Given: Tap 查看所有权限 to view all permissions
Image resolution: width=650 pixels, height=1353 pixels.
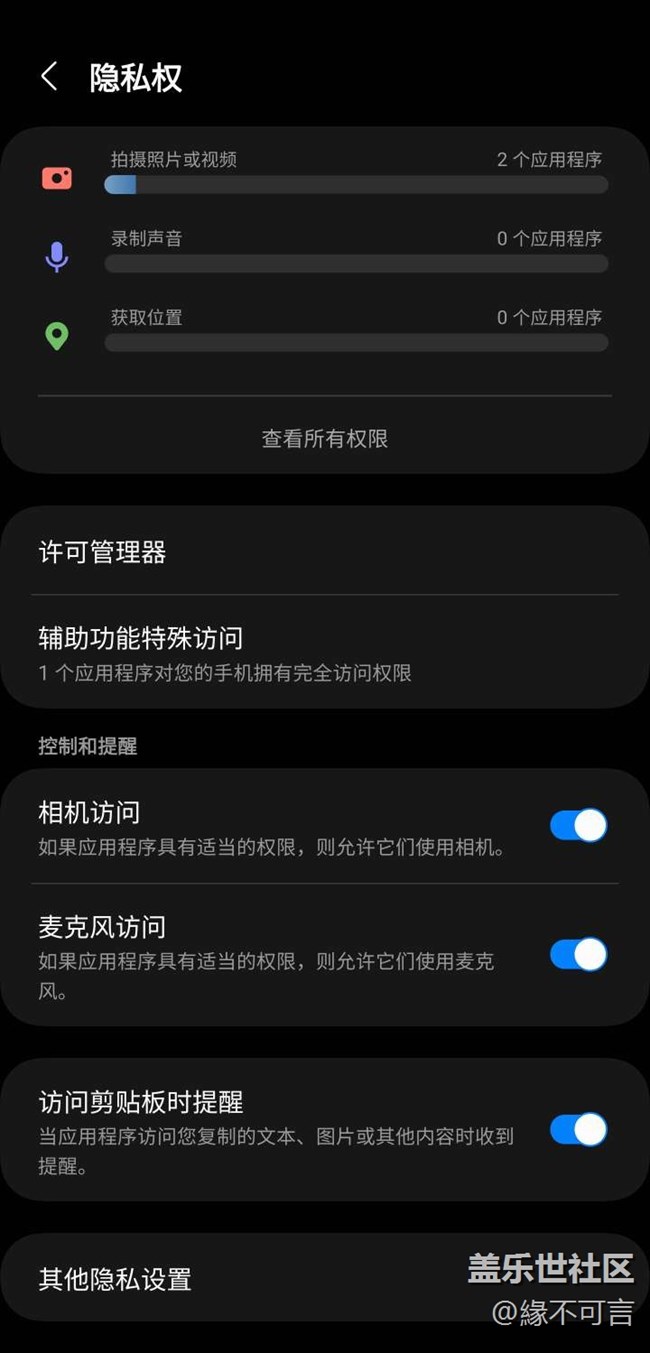Looking at the screenshot, I should coord(325,439).
